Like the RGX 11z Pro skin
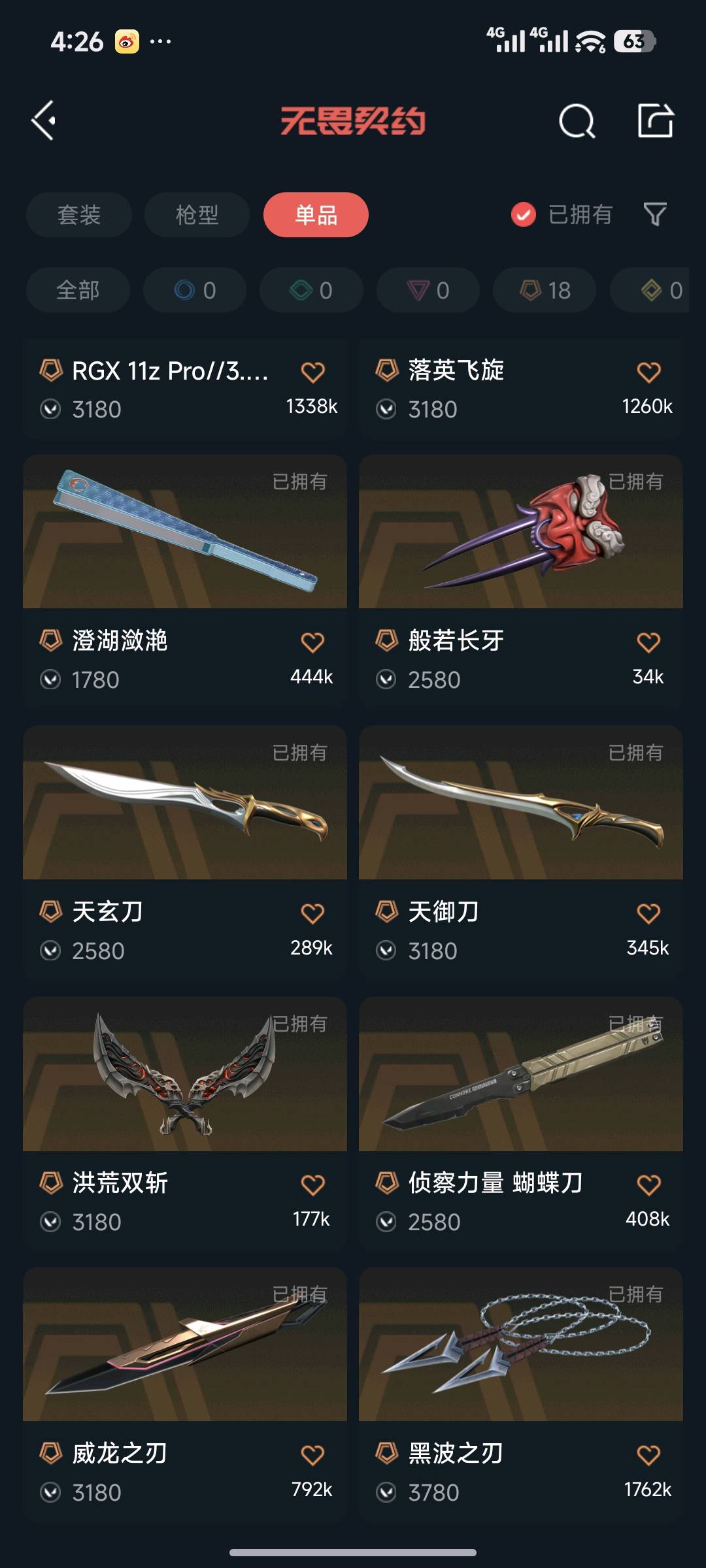706x1568 pixels. 312,372
